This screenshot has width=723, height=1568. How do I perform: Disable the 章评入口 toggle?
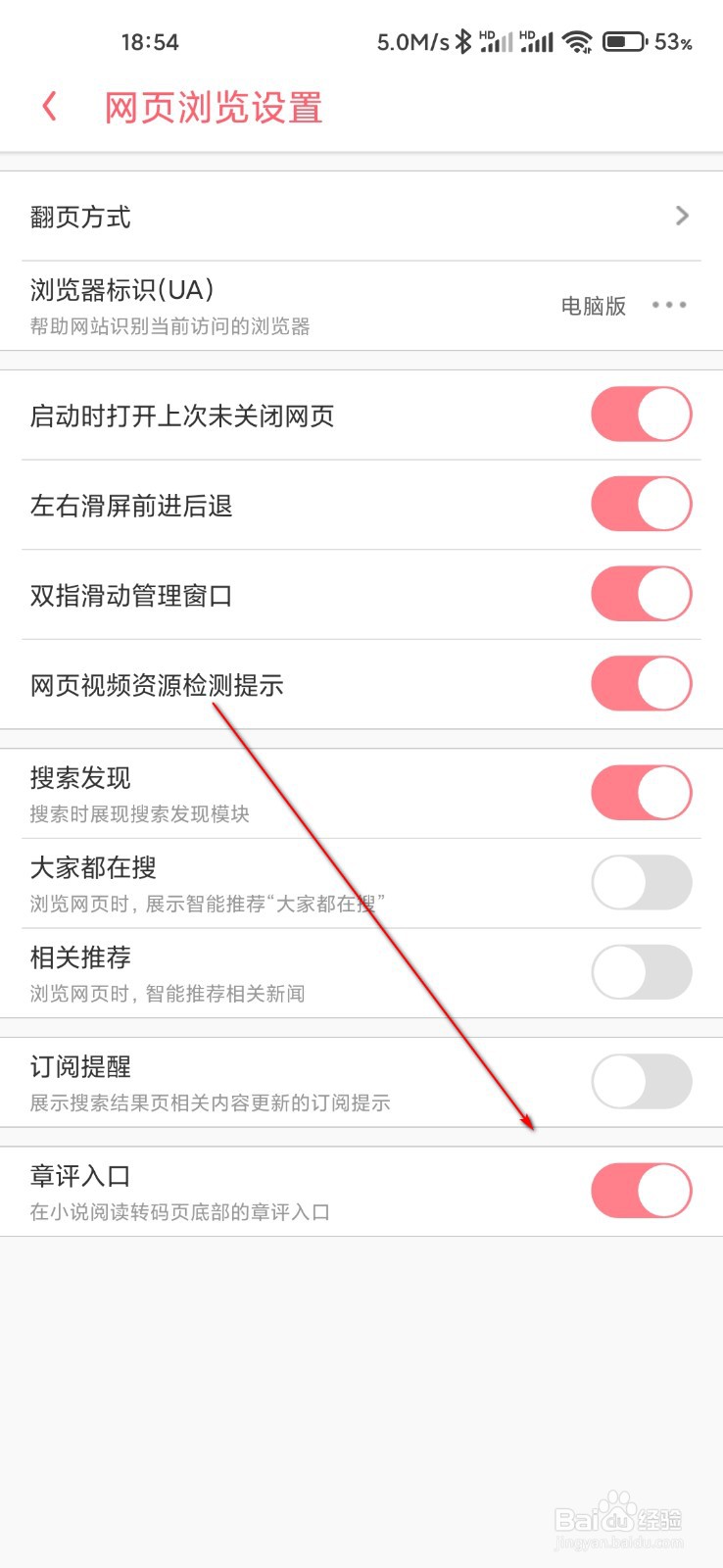(x=642, y=1189)
